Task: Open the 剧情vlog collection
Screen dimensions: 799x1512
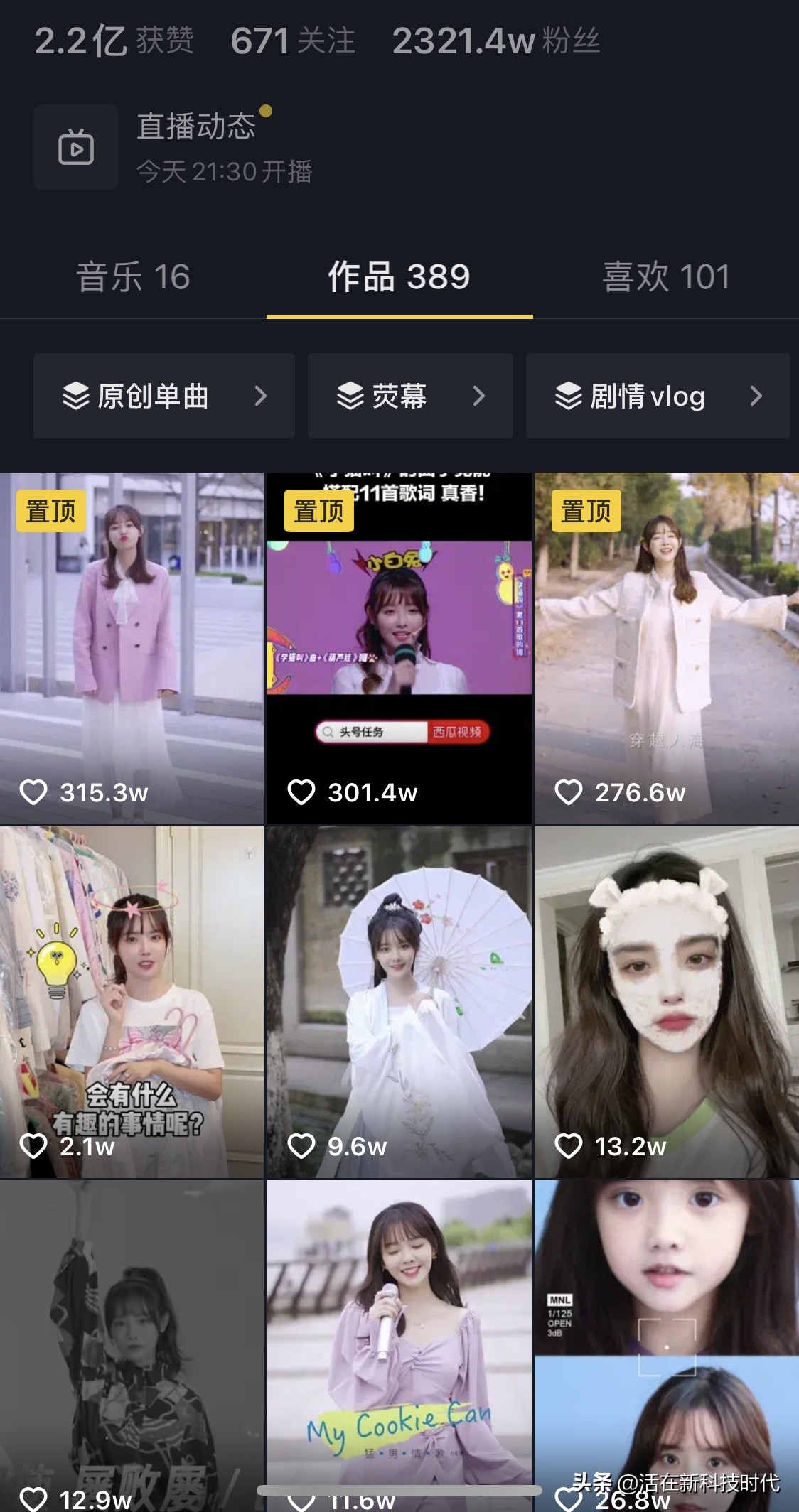Action: (658, 396)
